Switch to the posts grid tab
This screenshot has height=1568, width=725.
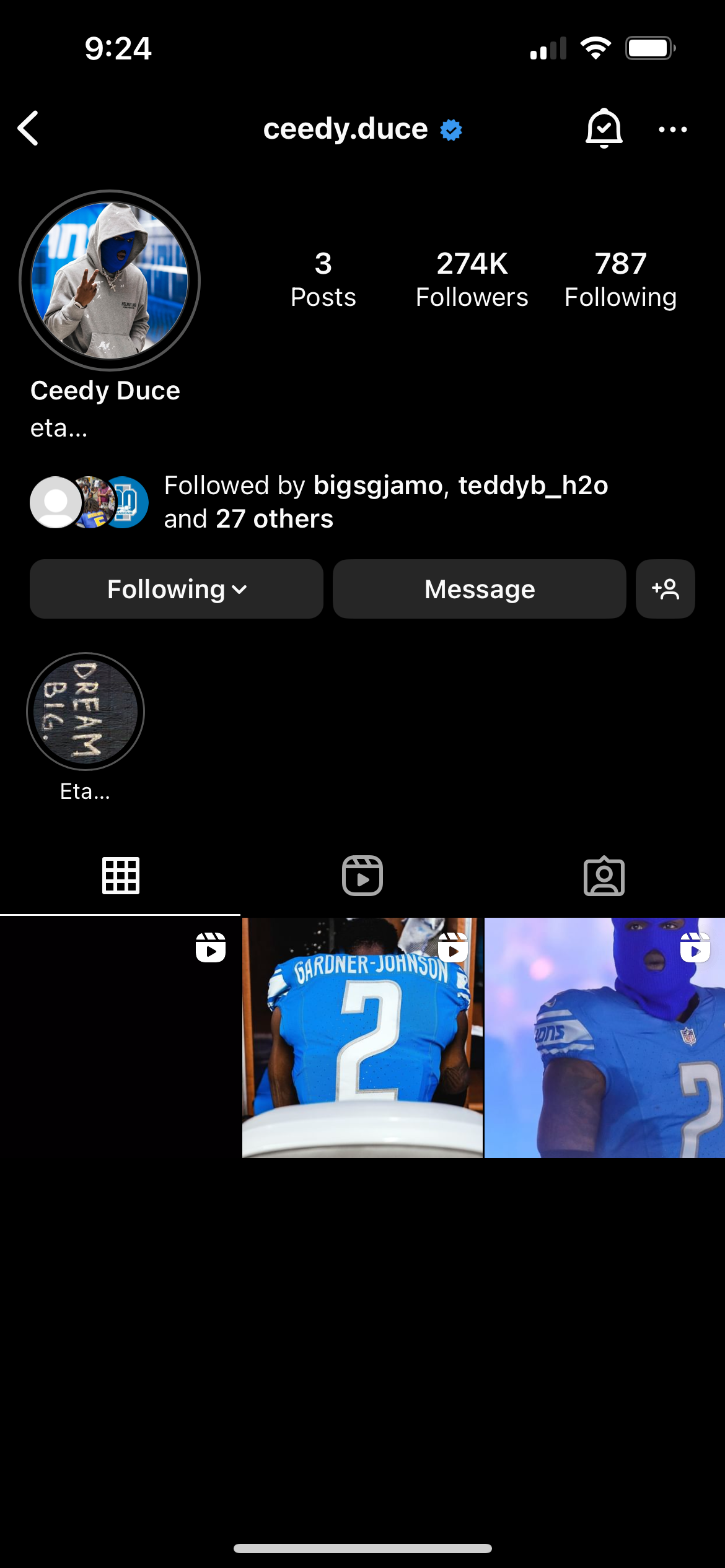click(120, 876)
